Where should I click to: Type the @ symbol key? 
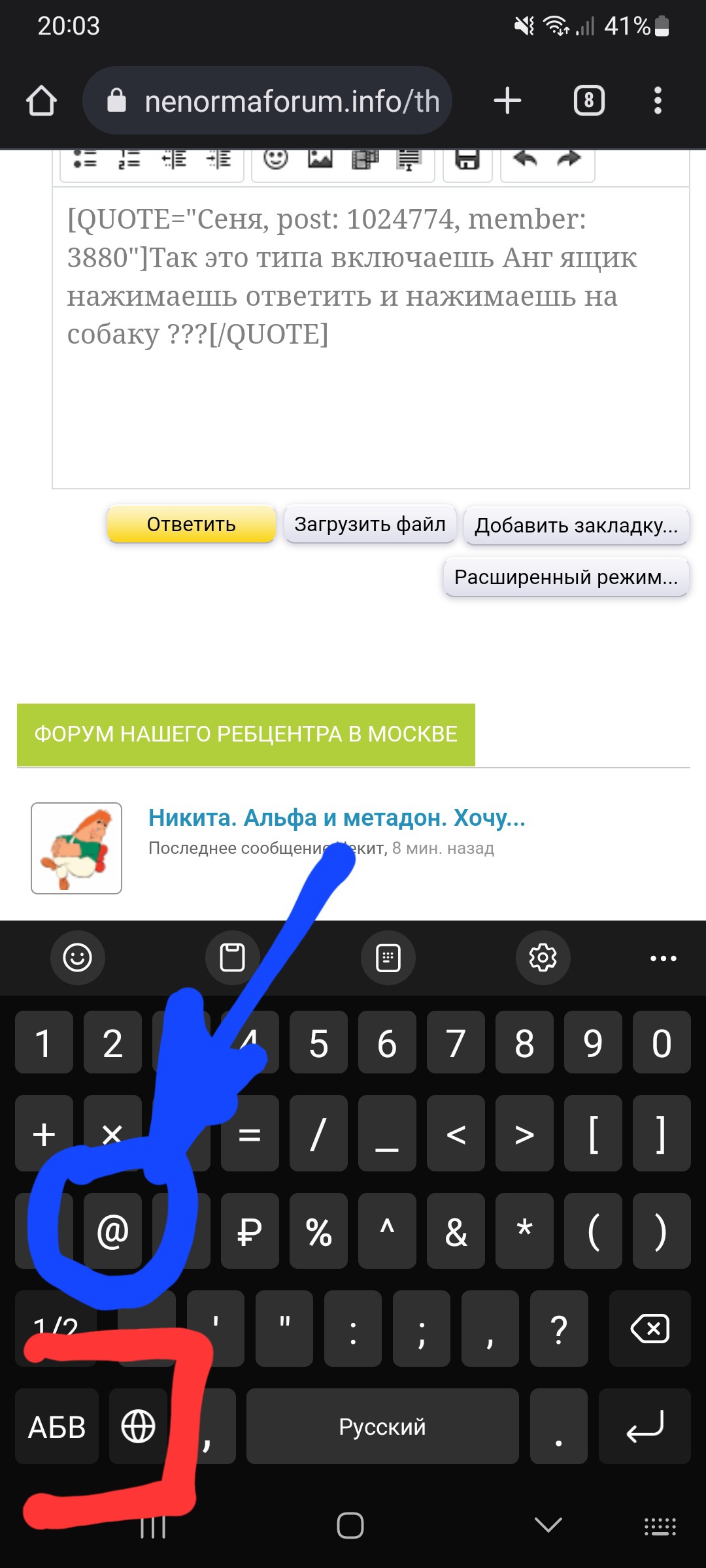tap(112, 1232)
